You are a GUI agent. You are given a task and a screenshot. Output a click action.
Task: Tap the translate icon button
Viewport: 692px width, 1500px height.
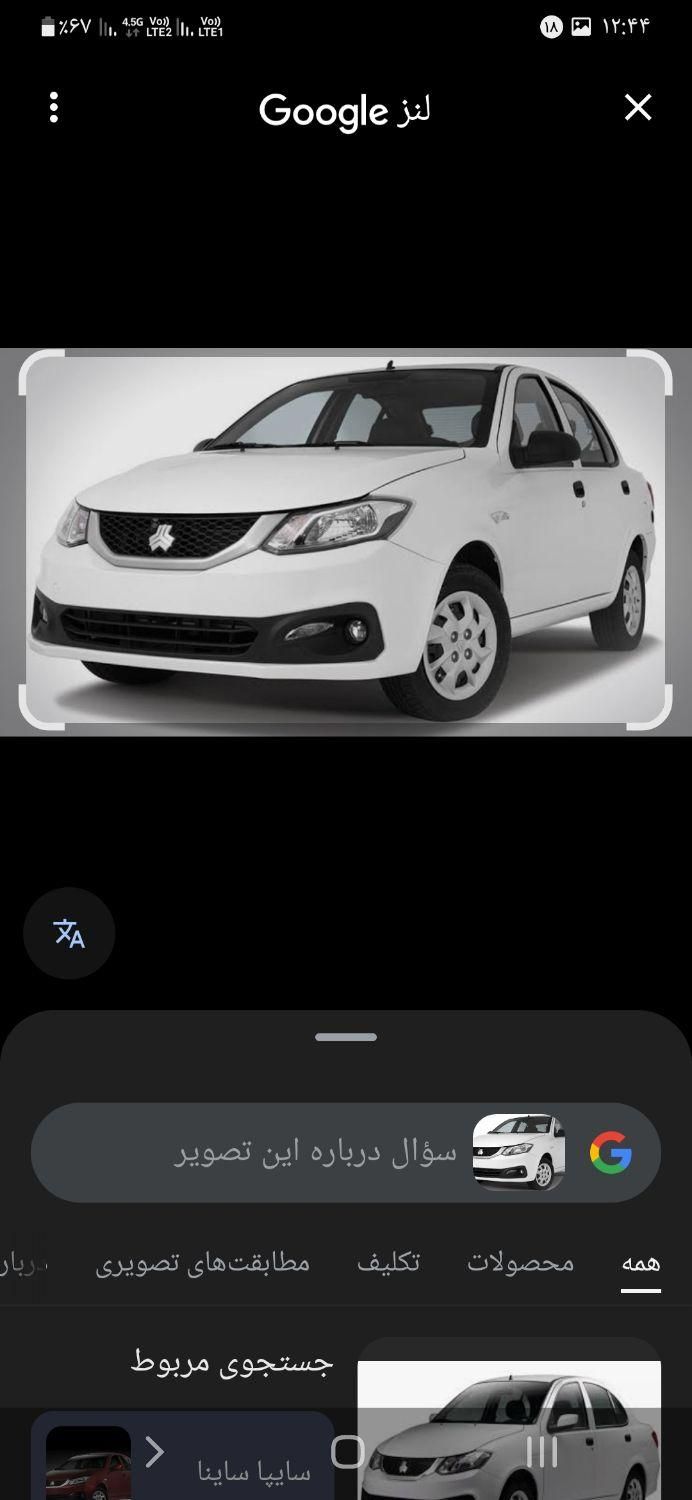click(x=69, y=933)
